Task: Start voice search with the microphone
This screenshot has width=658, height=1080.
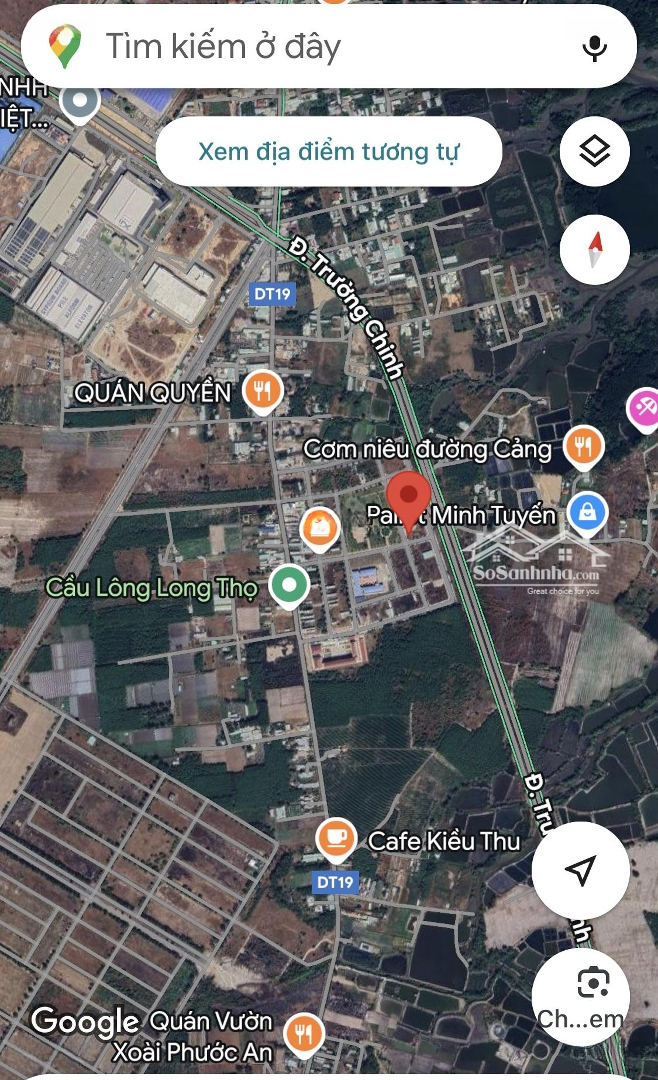Action: pos(594,47)
